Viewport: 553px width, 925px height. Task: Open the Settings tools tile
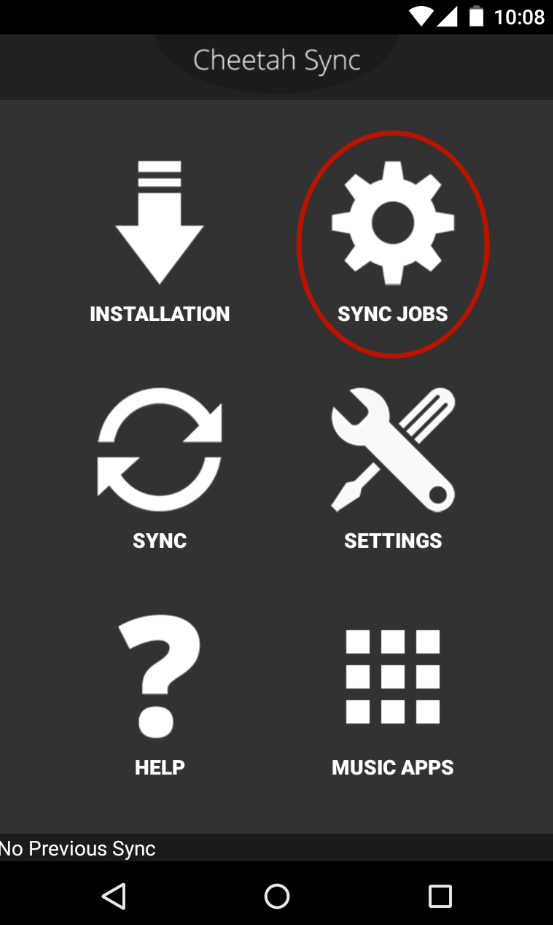tap(392, 469)
